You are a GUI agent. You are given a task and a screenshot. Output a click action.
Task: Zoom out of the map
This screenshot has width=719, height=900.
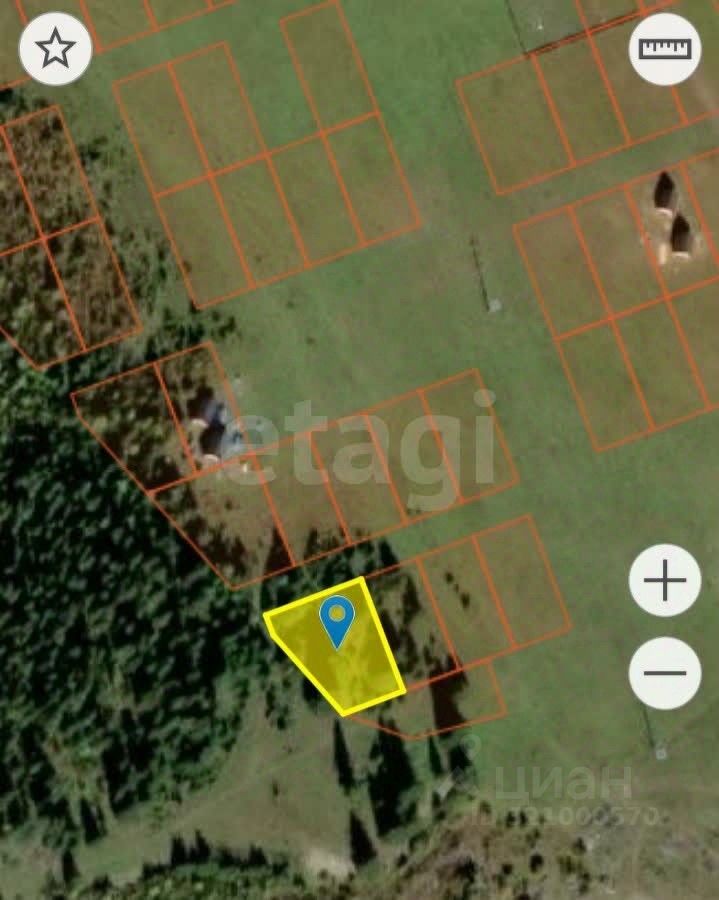(665, 673)
